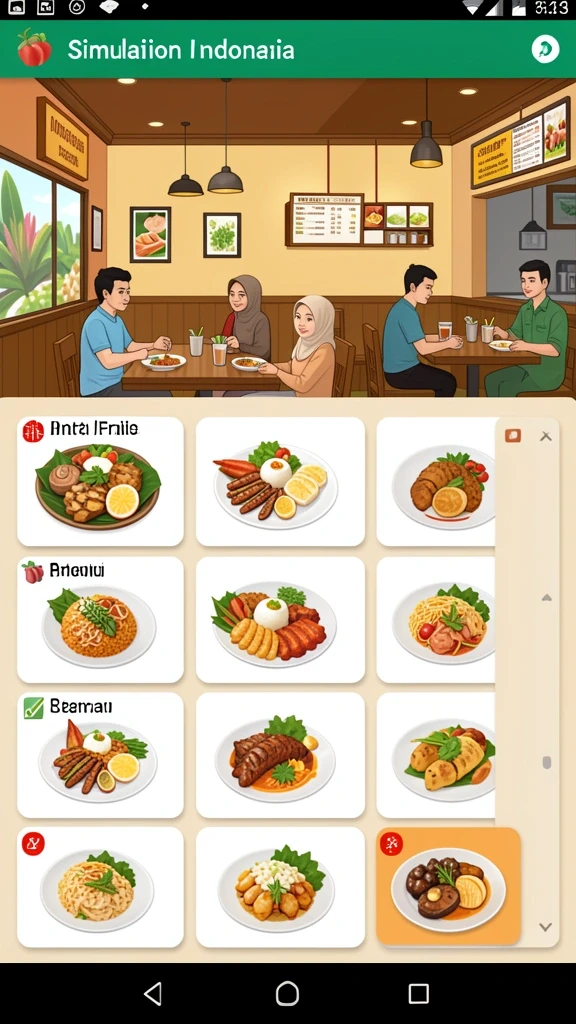Open the tile with rice, sausages and ribs

click(280, 620)
